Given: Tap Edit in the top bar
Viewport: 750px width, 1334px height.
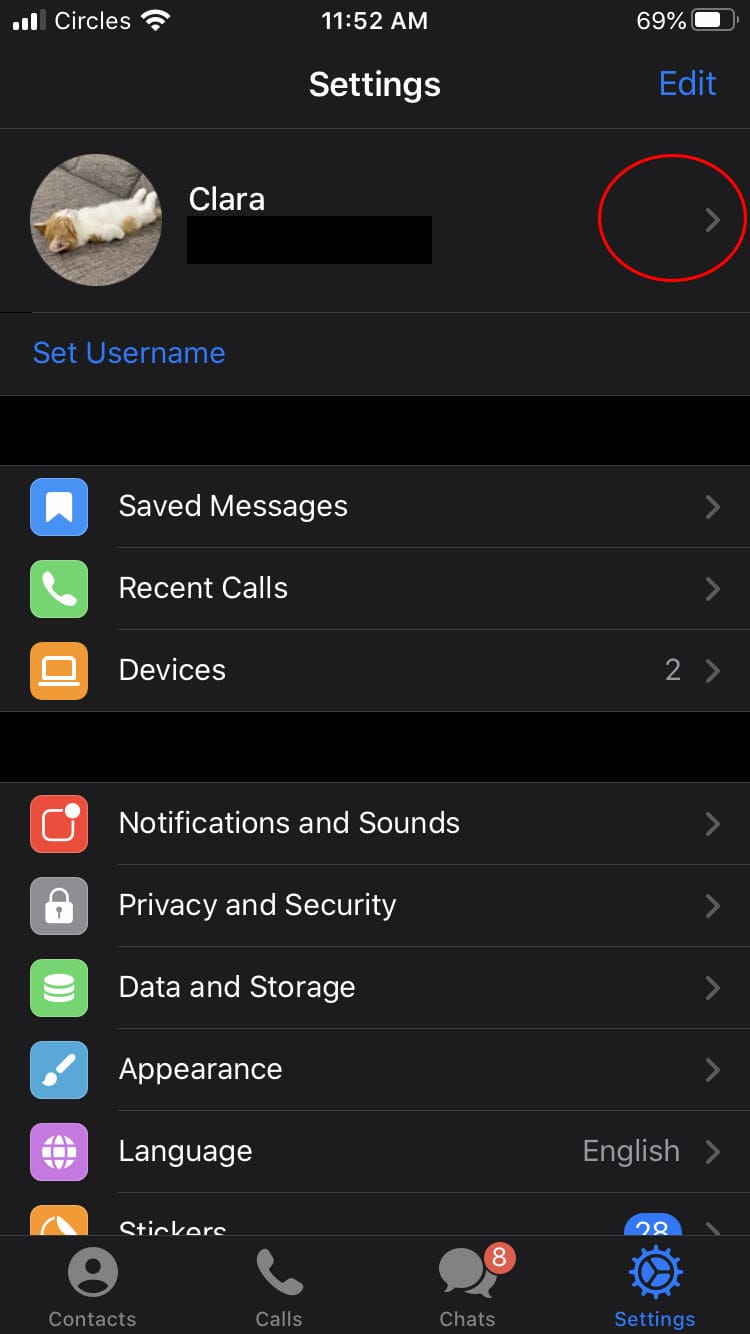Looking at the screenshot, I should [687, 84].
